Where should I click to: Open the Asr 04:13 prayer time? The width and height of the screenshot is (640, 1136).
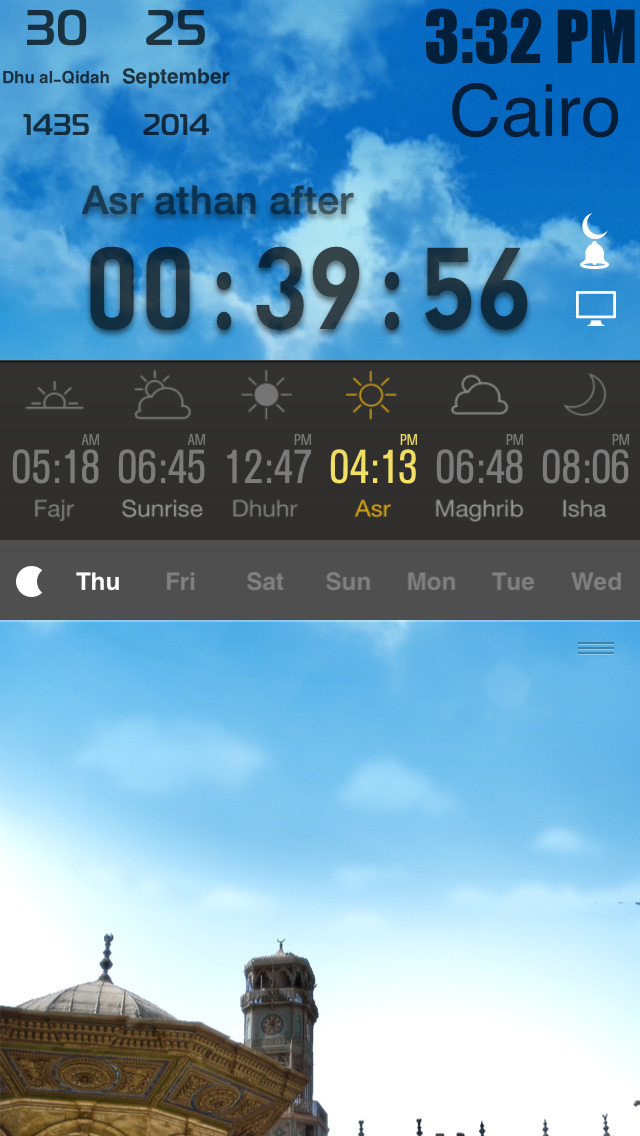click(373, 466)
